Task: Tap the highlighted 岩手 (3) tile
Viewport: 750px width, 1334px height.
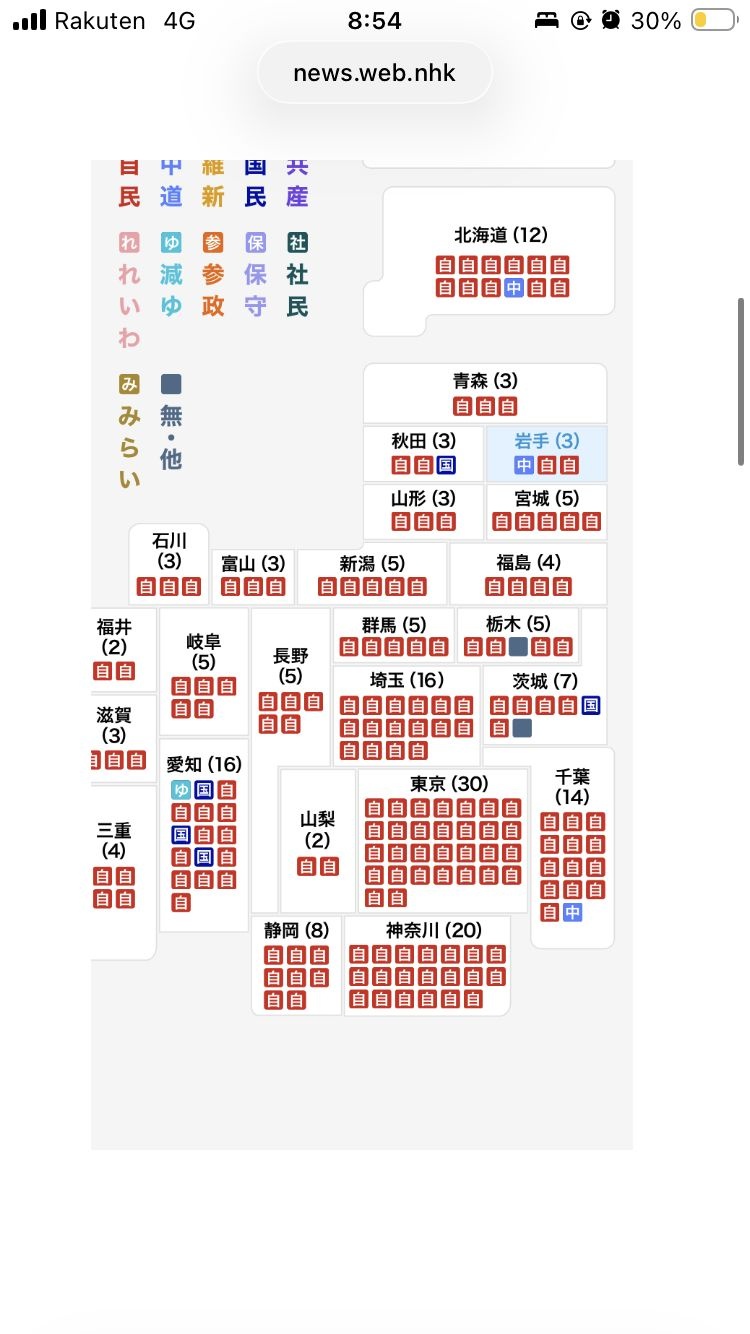Action: pyautogui.click(x=547, y=454)
